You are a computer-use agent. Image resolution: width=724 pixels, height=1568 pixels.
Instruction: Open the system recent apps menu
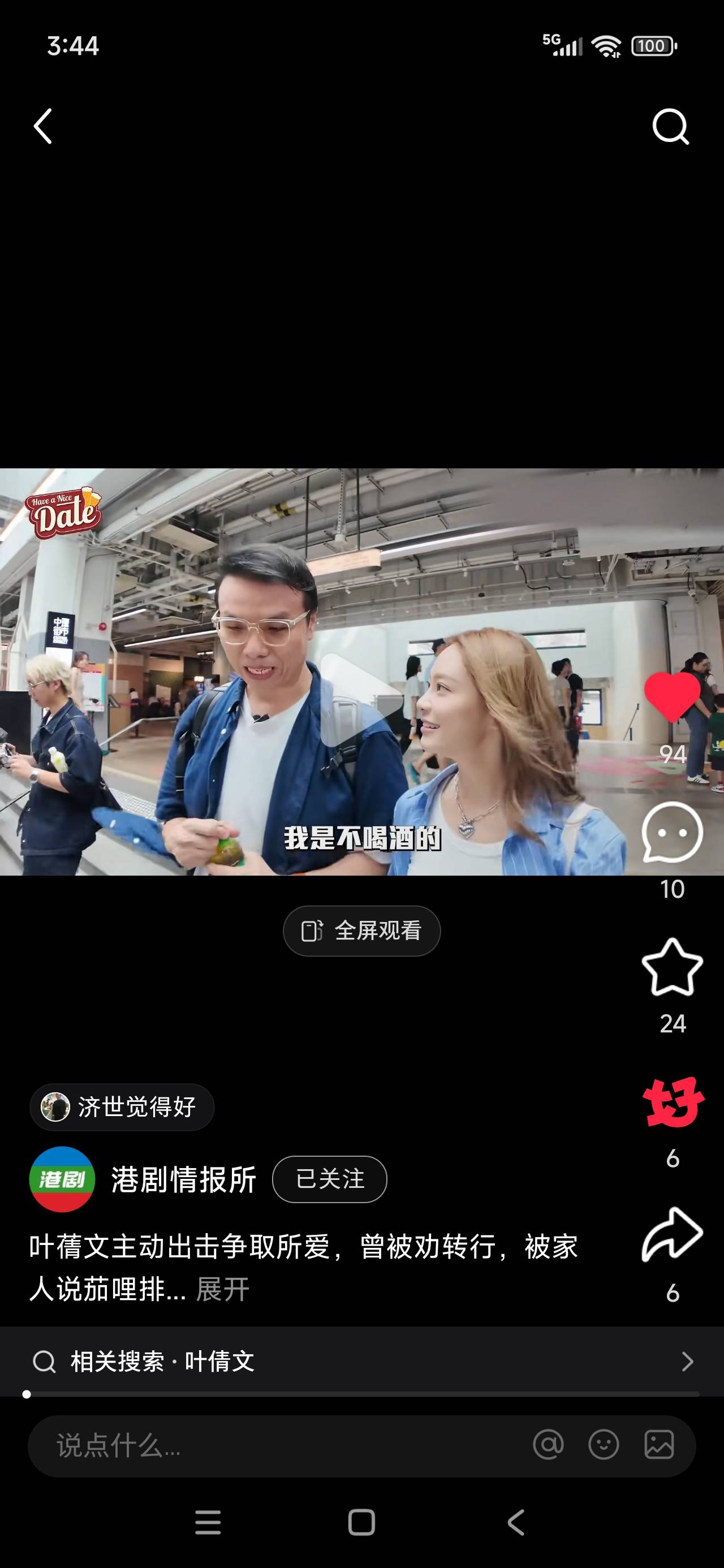208,1522
